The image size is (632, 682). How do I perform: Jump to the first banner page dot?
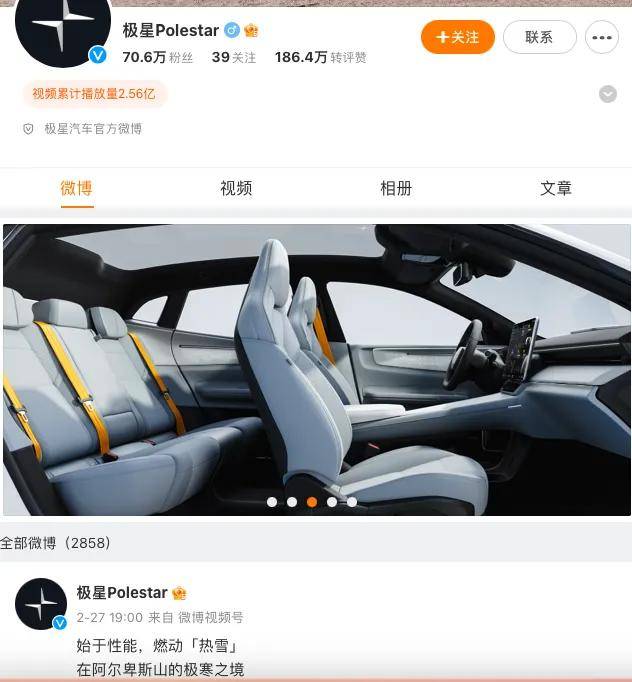[272, 502]
